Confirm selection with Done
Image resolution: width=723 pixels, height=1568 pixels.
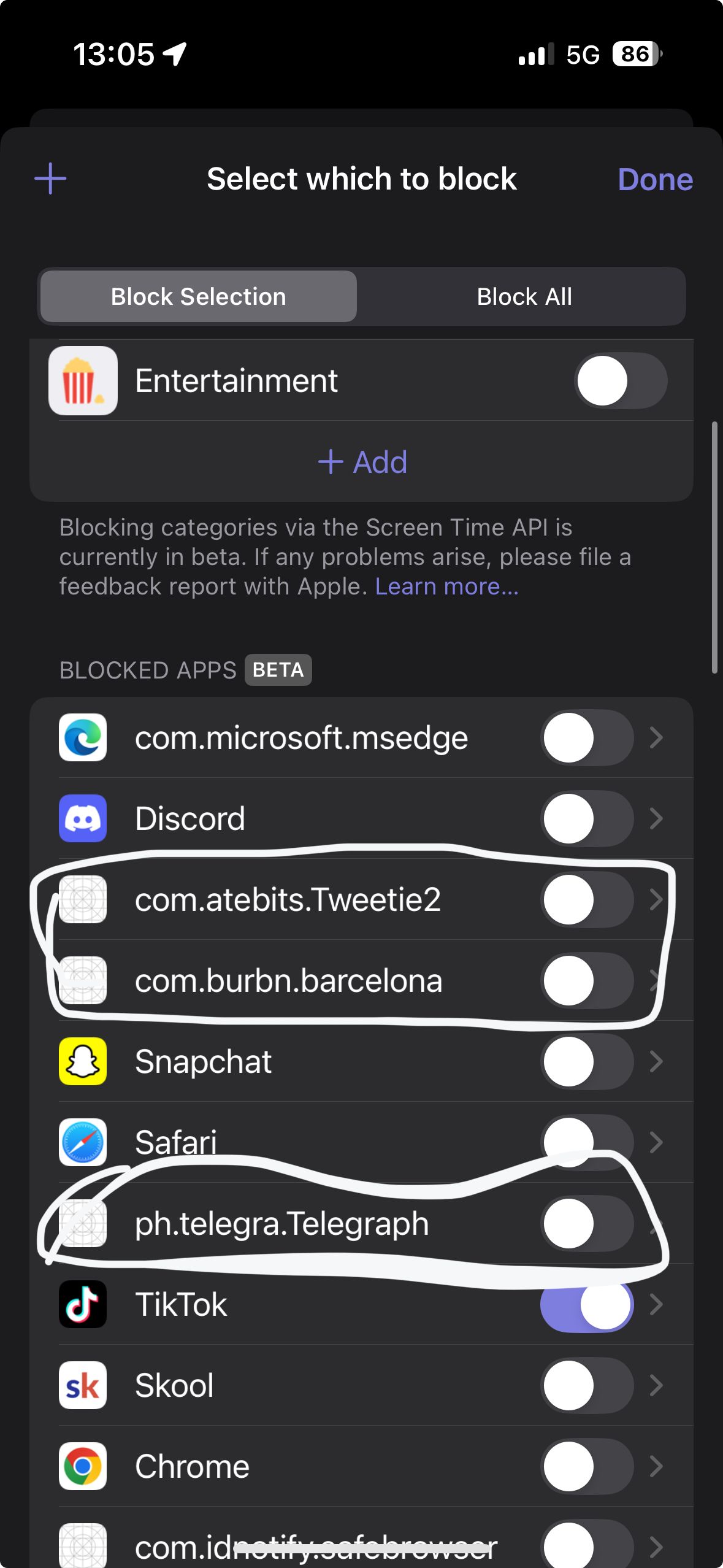(x=655, y=179)
